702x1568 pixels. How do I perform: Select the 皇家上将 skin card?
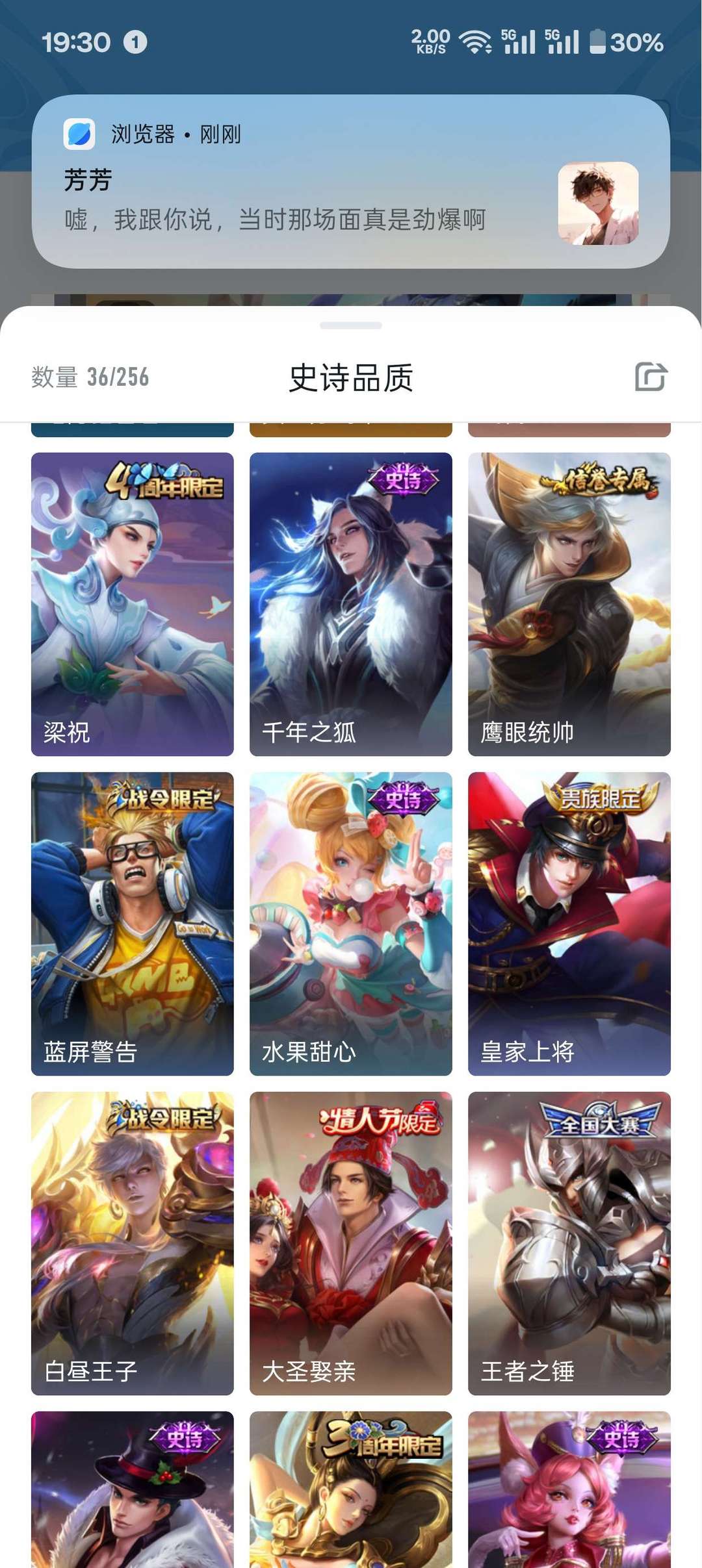coord(569,924)
